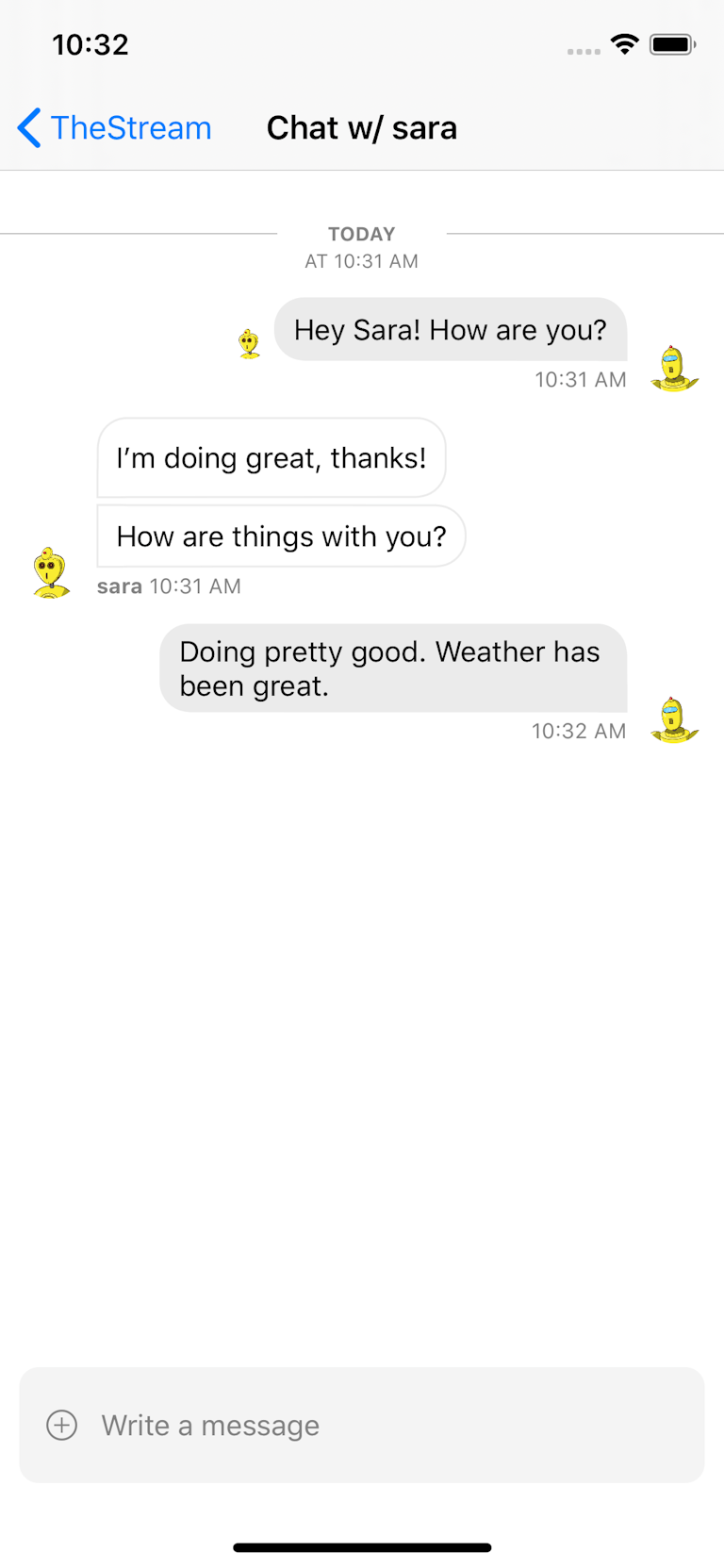Select the TODAY date separator
The width and height of the screenshot is (724, 1568).
tap(361, 234)
